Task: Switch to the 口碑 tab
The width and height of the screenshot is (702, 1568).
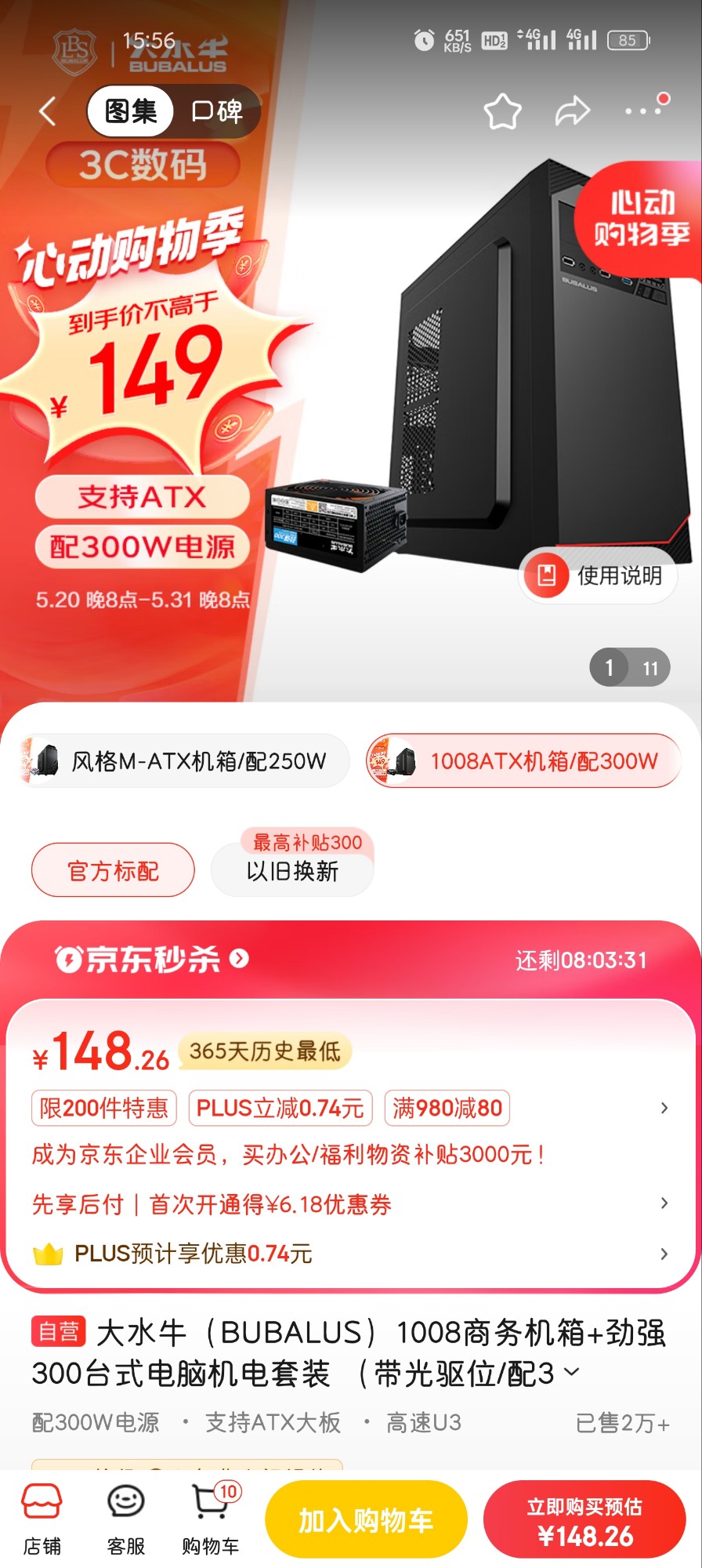Action: (x=217, y=111)
